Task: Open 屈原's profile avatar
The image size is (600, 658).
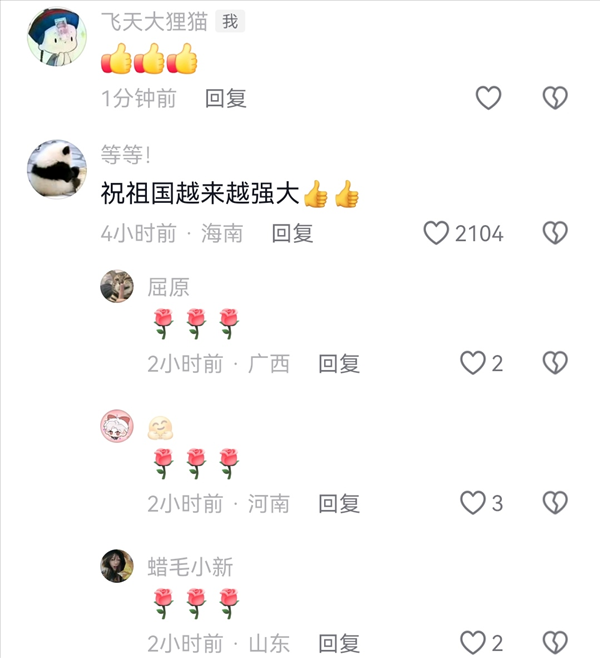Action: (117, 287)
